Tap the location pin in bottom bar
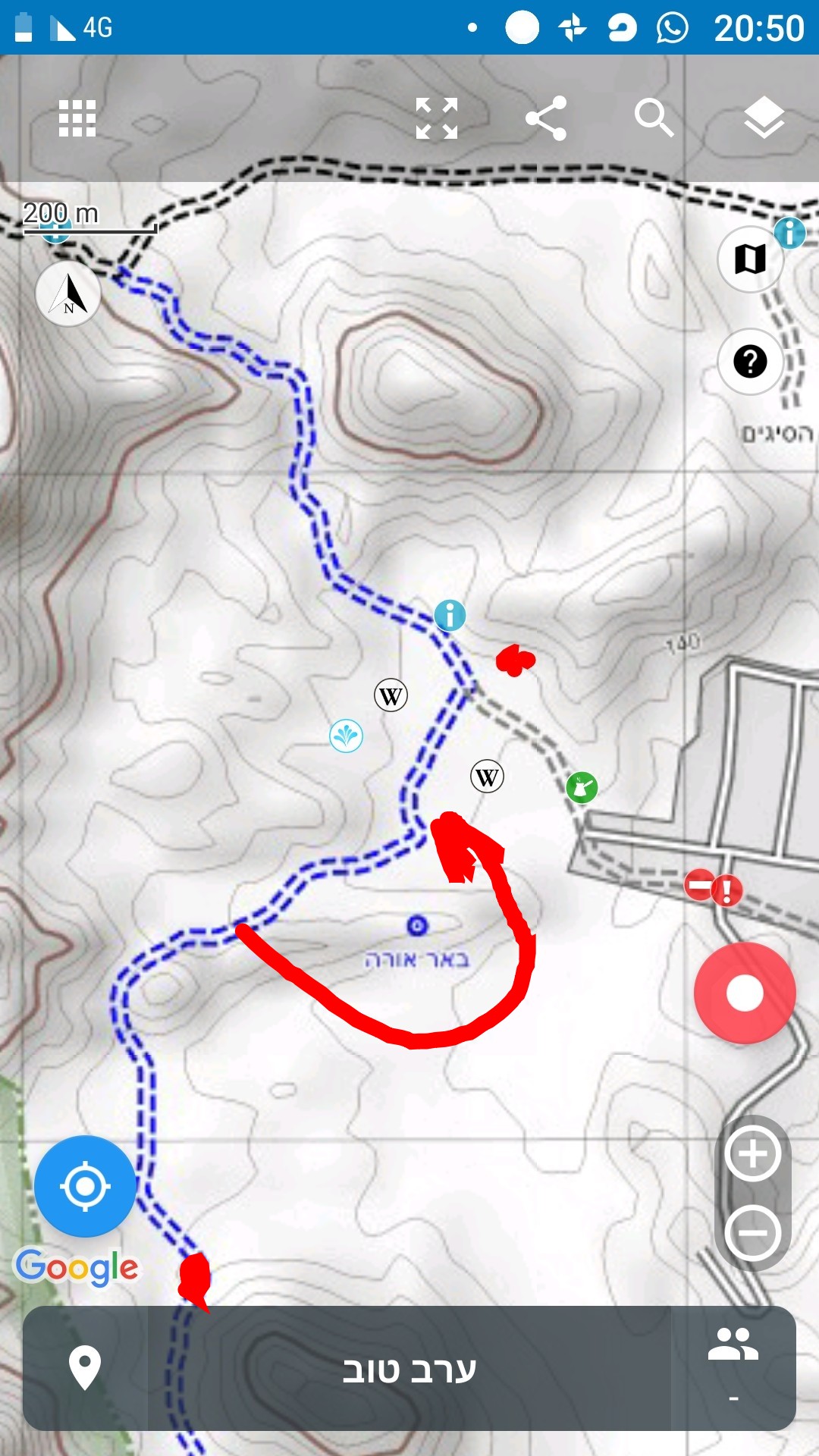Viewport: 819px width, 1456px height. (x=85, y=1368)
